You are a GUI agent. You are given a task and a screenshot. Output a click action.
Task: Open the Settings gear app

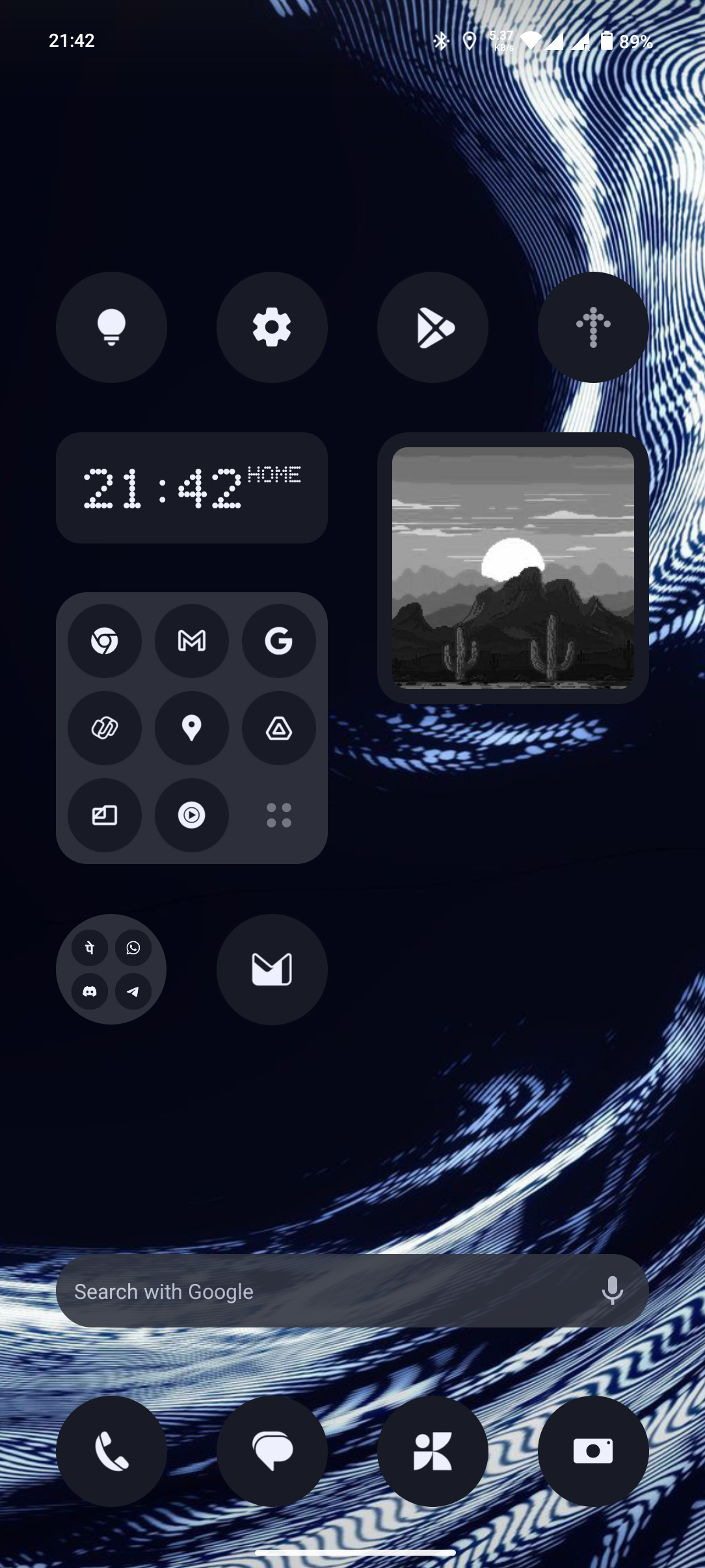(x=272, y=327)
